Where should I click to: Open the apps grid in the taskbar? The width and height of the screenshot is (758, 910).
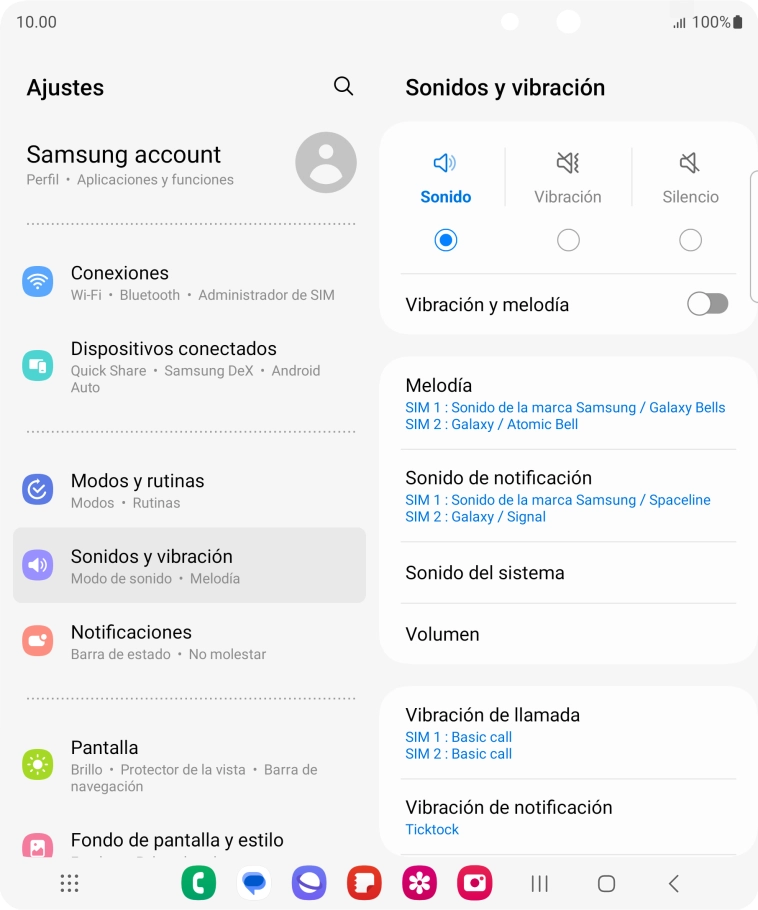tap(69, 883)
